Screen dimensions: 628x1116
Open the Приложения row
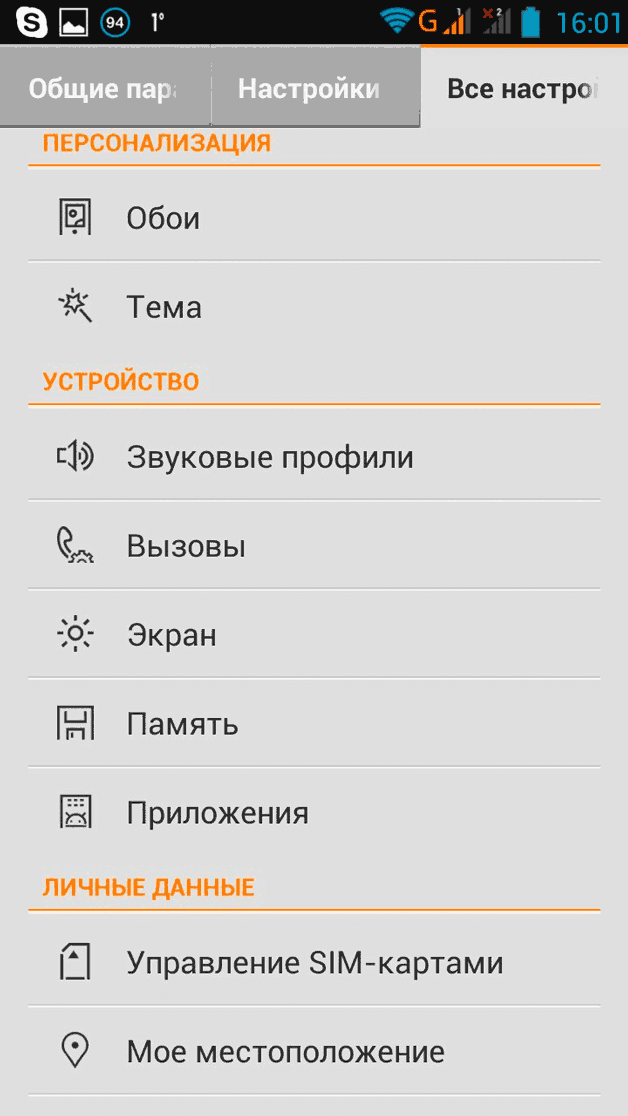tap(314, 812)
